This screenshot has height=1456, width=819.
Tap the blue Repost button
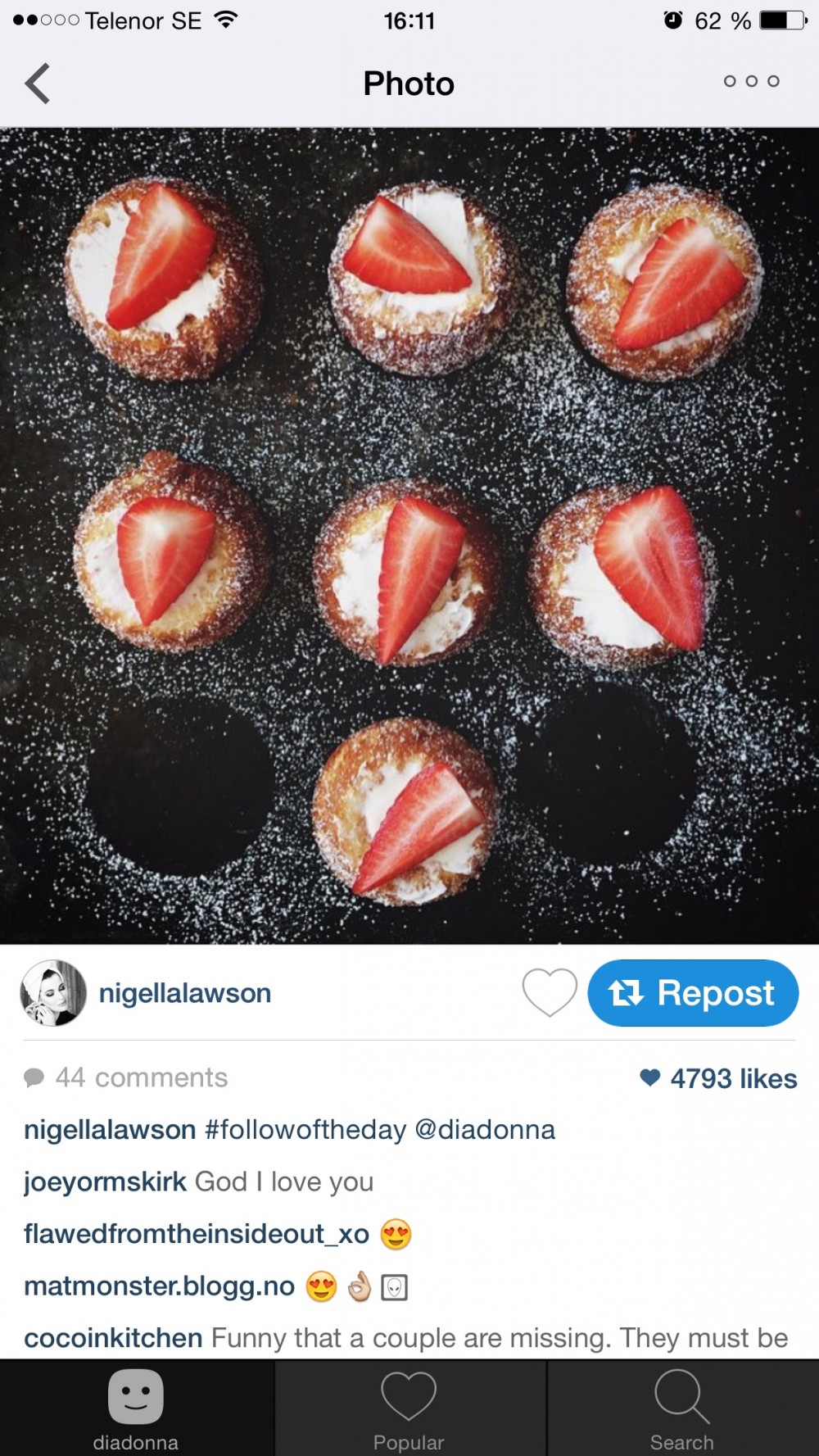point(693,993)
